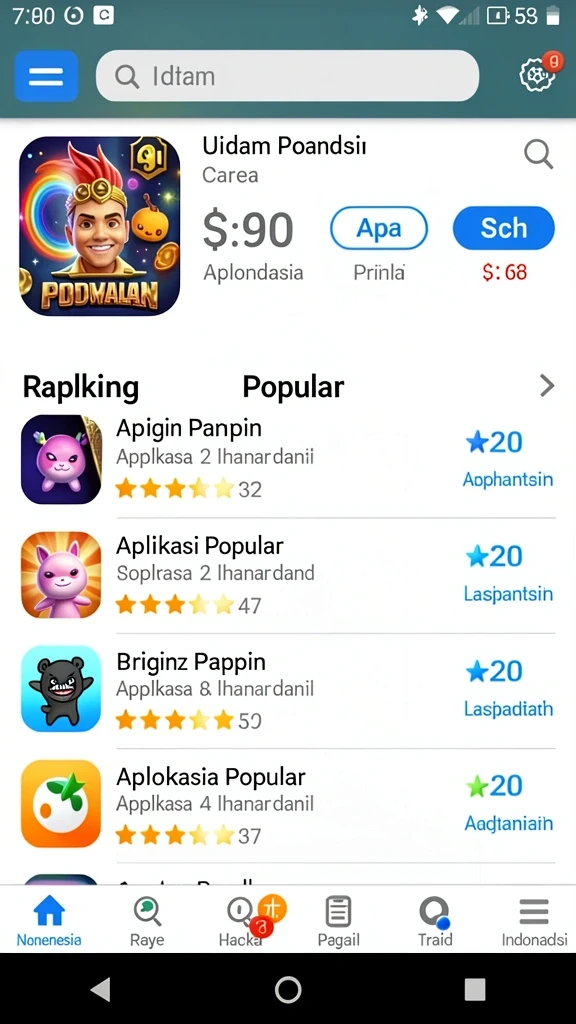Switch to the Indonadsi tab

pyautogui.click(x=534, y=921)
